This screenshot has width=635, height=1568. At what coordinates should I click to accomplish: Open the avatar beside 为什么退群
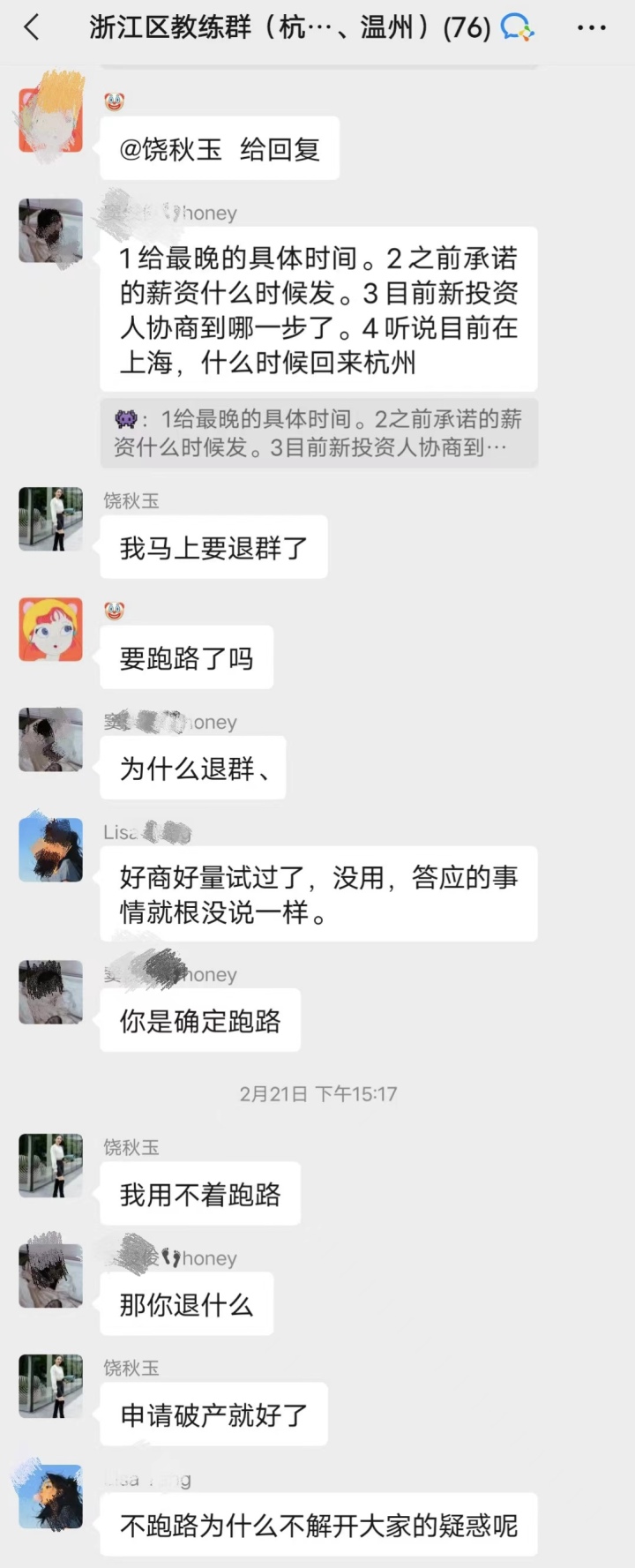[x=51, y=739]
